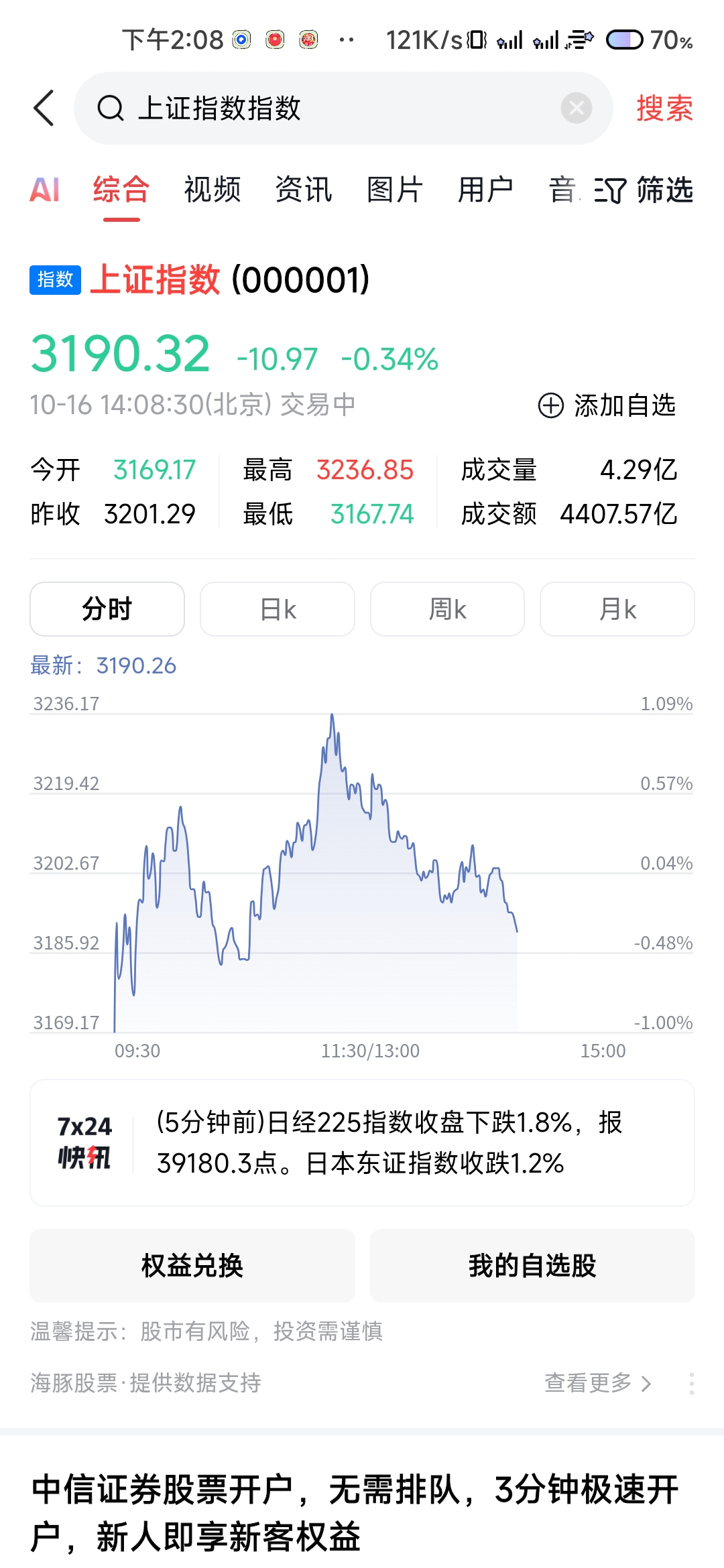Click the back arrow to return
Screen dimensions: 724x1568
pyautogui.click(x=43, y=108)
